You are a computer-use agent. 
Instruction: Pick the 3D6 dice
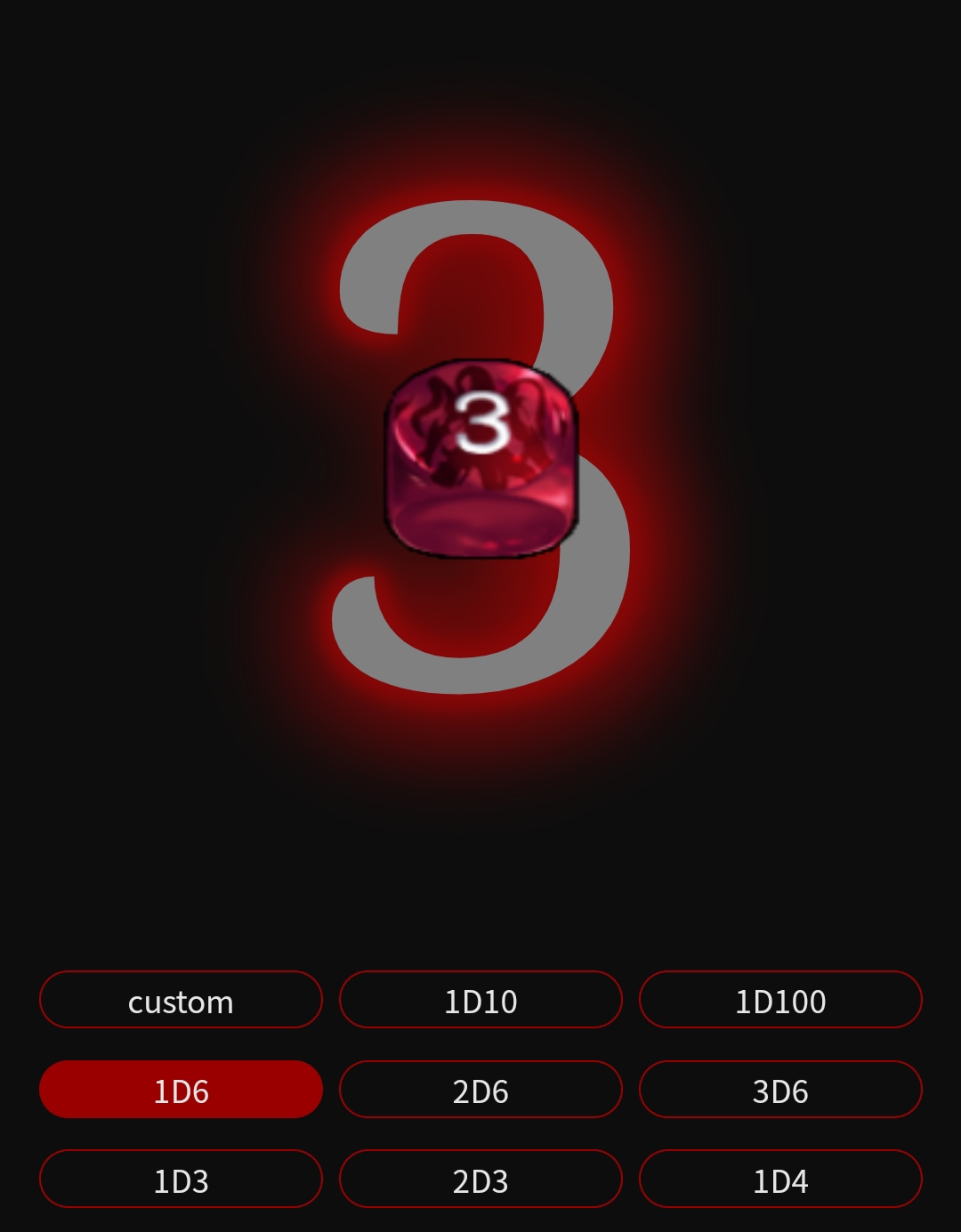(780, 1090)
